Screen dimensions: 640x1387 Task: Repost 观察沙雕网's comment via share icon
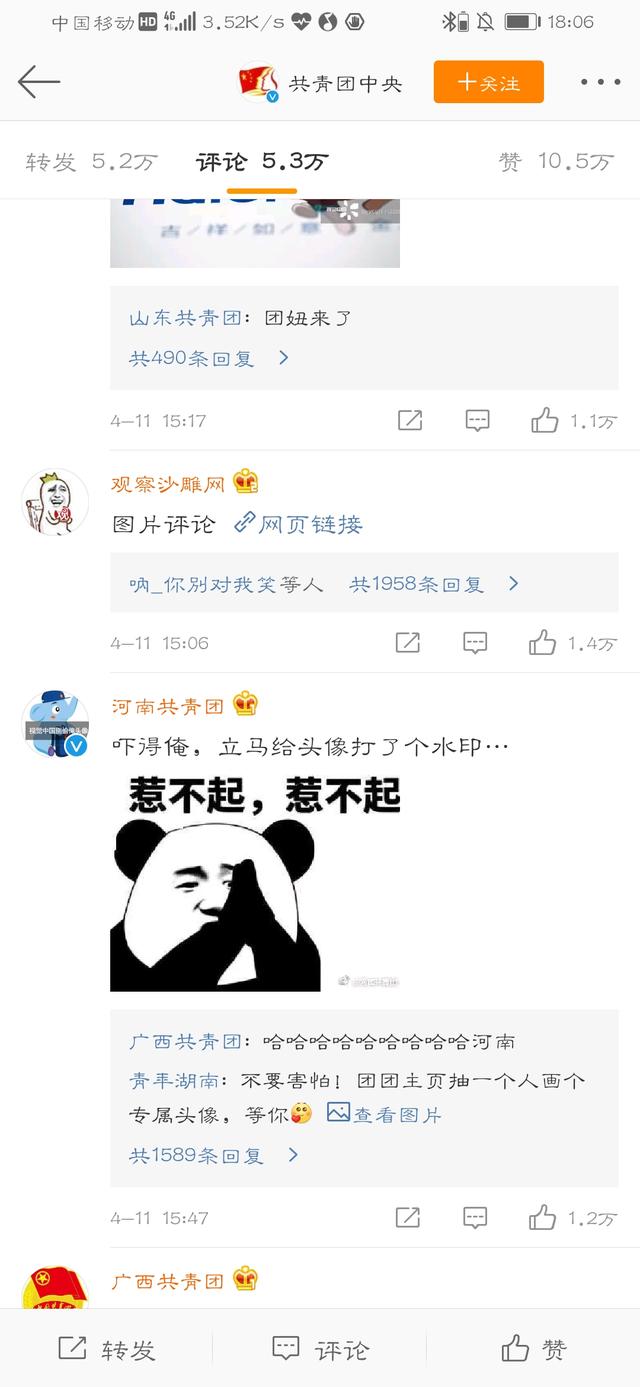point(407,643)
